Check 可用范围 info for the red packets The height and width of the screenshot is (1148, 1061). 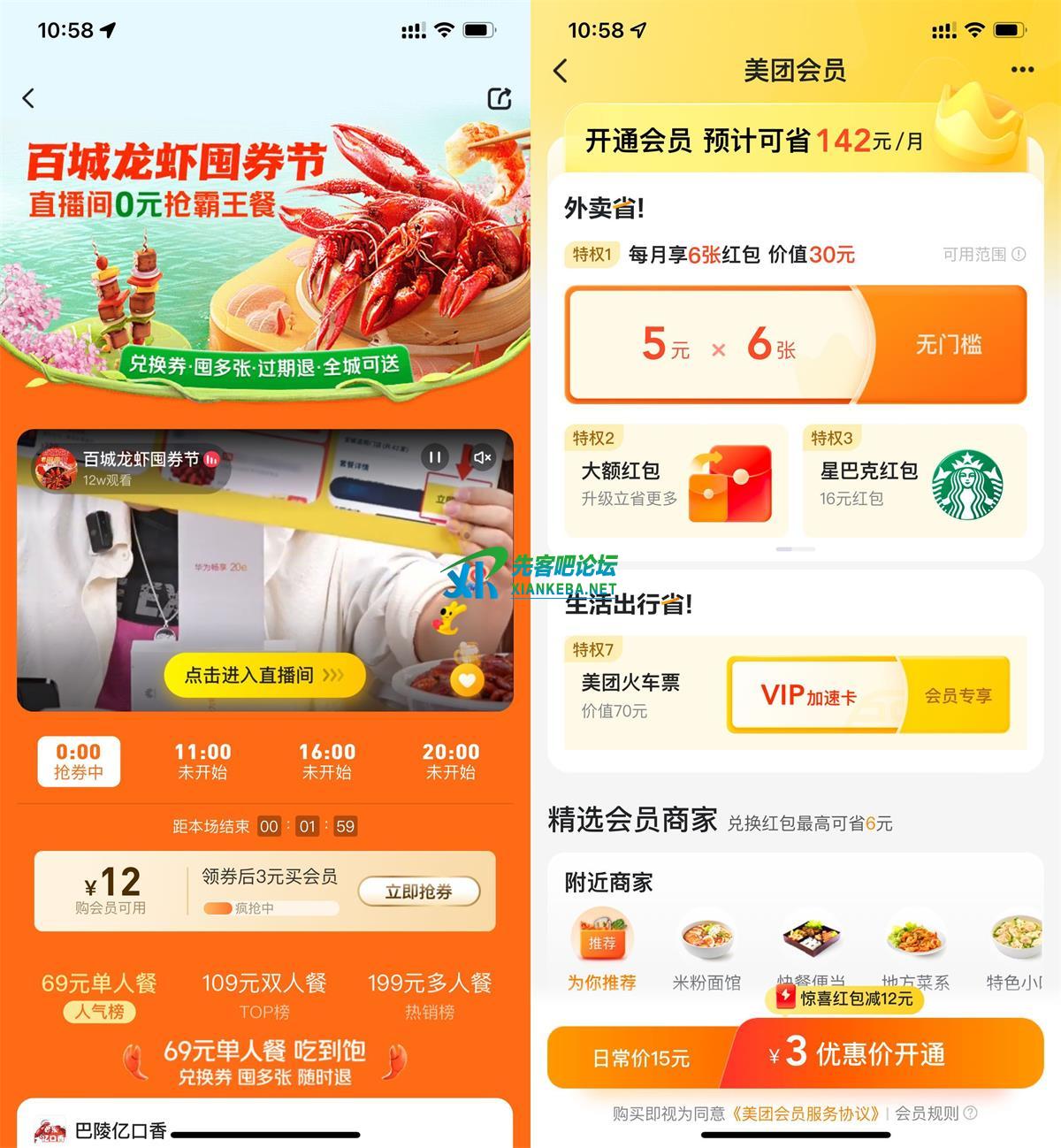(x=983, y=255)
